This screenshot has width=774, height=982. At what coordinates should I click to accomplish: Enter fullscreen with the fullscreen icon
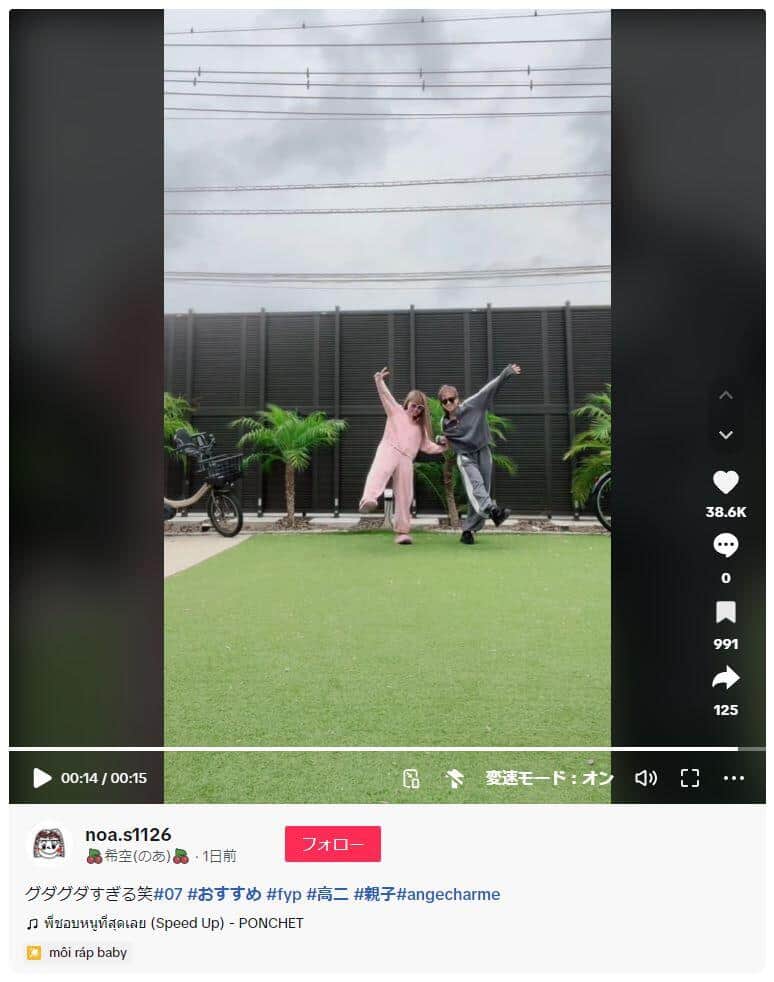click(x=689, y=778)
